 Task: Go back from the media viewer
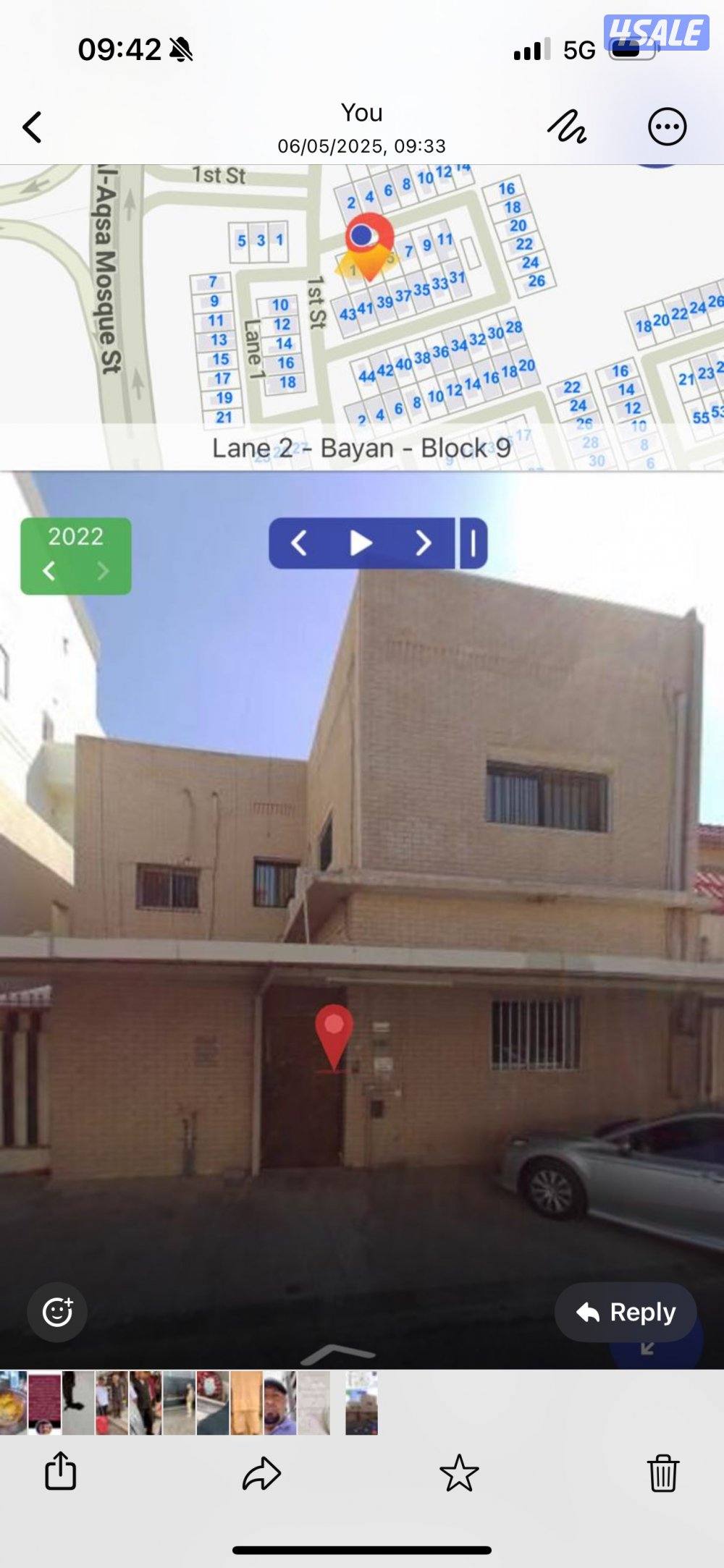(x=33, y=127)
